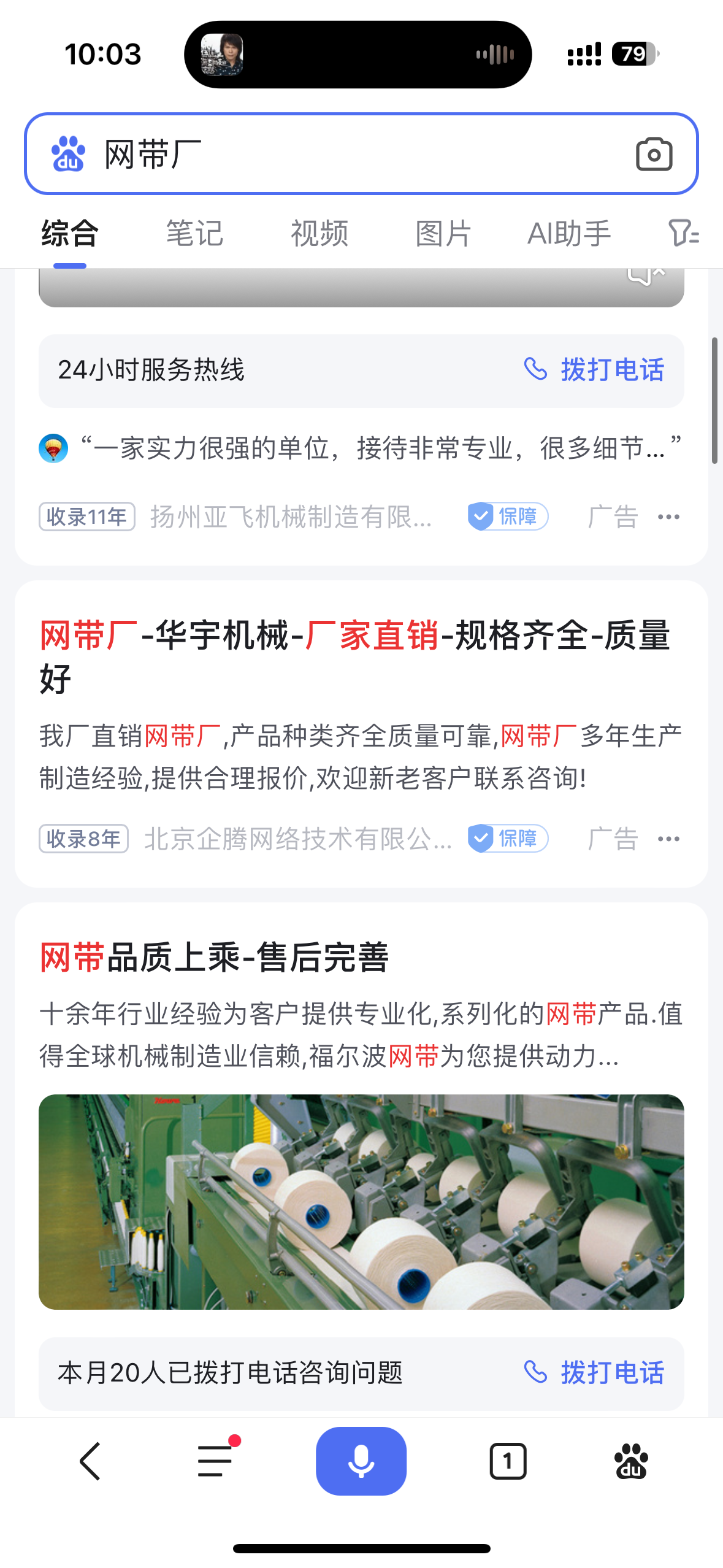723x1568 pixels.
Task: Open more options for 扬州亚飞机械 ad
Action: (668, 517)
